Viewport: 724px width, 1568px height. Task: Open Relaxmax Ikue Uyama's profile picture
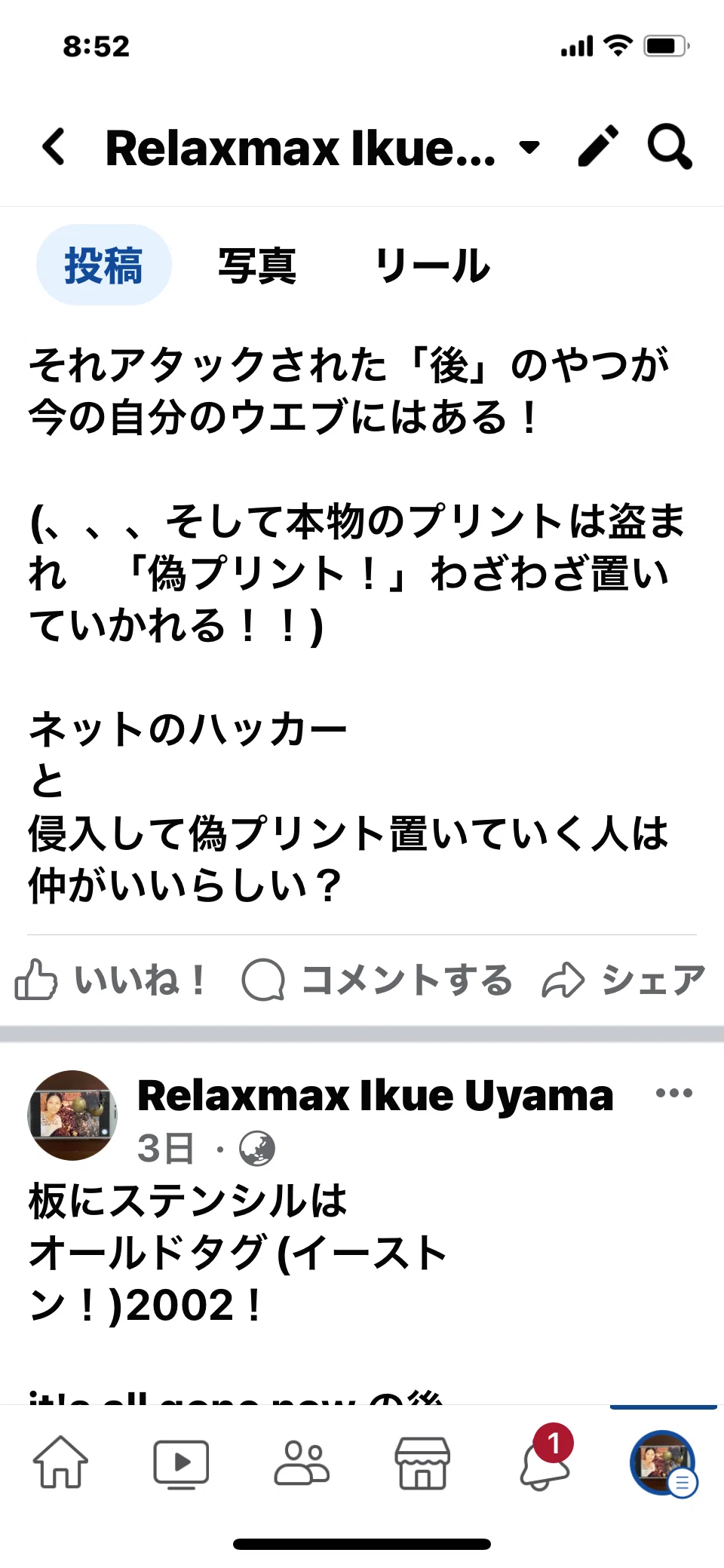(72, 1115)
